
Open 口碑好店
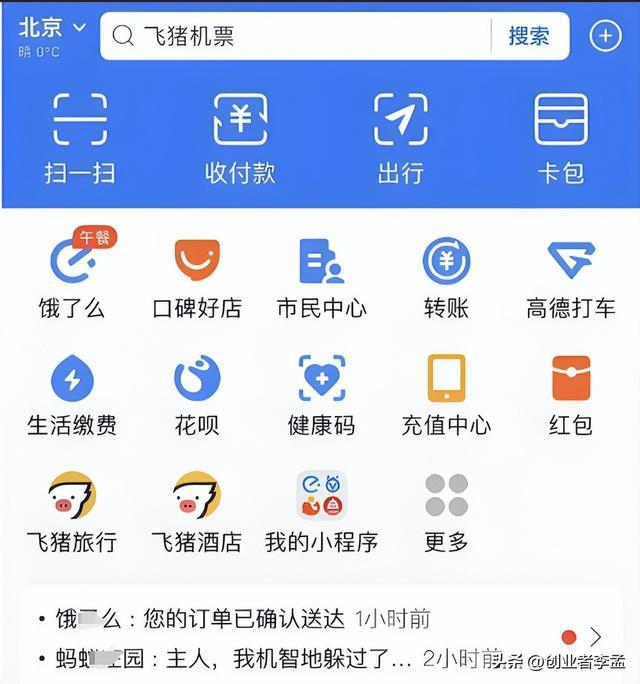tap(197, 278)
